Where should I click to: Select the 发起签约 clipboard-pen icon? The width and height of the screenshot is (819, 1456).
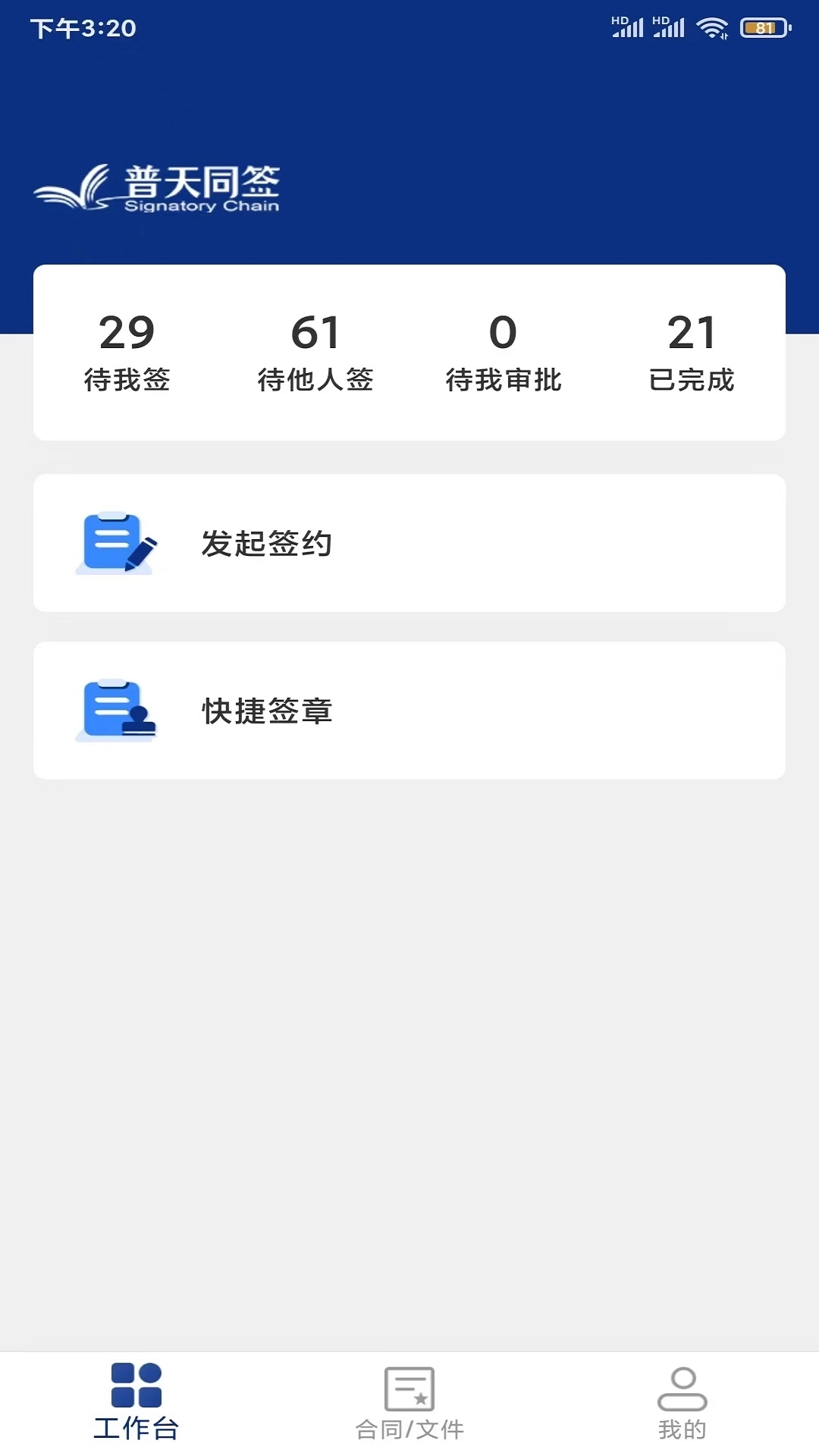click(118, 544)
